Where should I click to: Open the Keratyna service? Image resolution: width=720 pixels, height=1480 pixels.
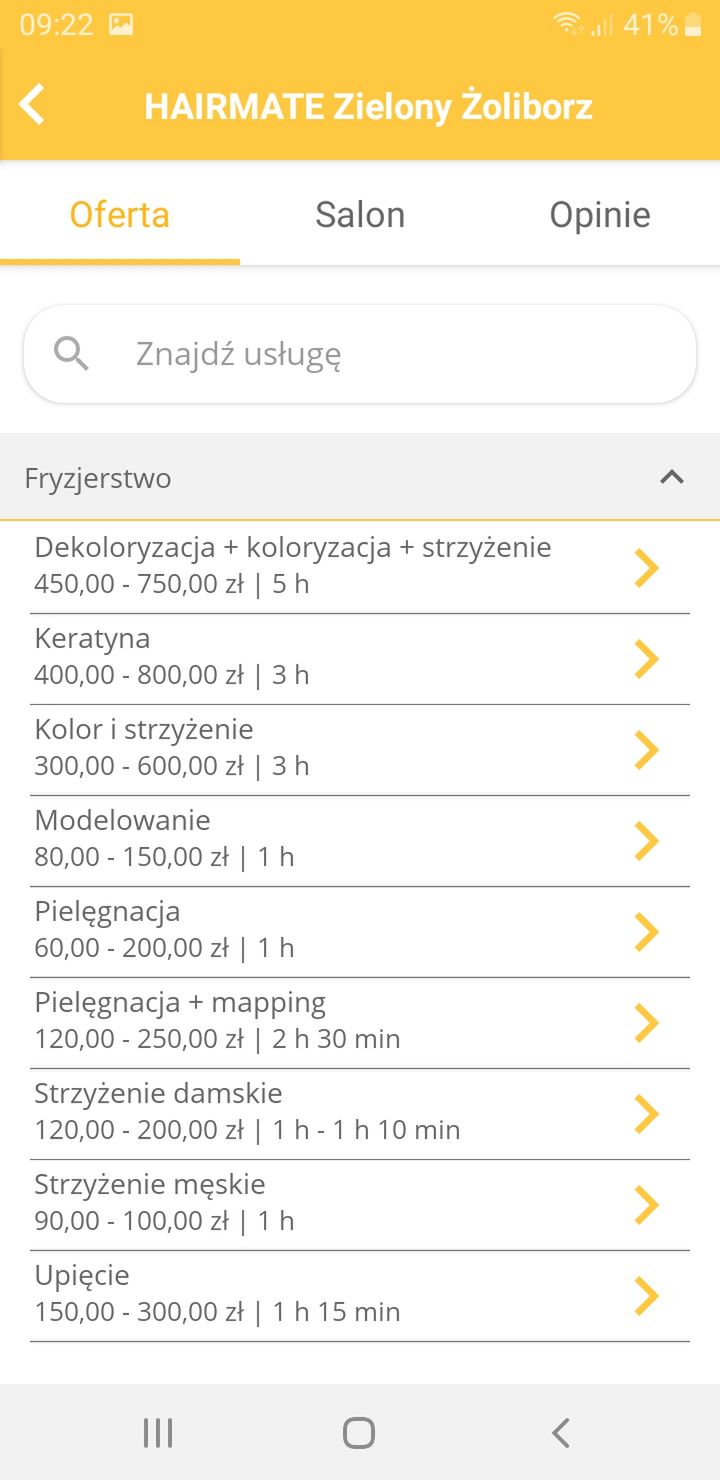360,658
